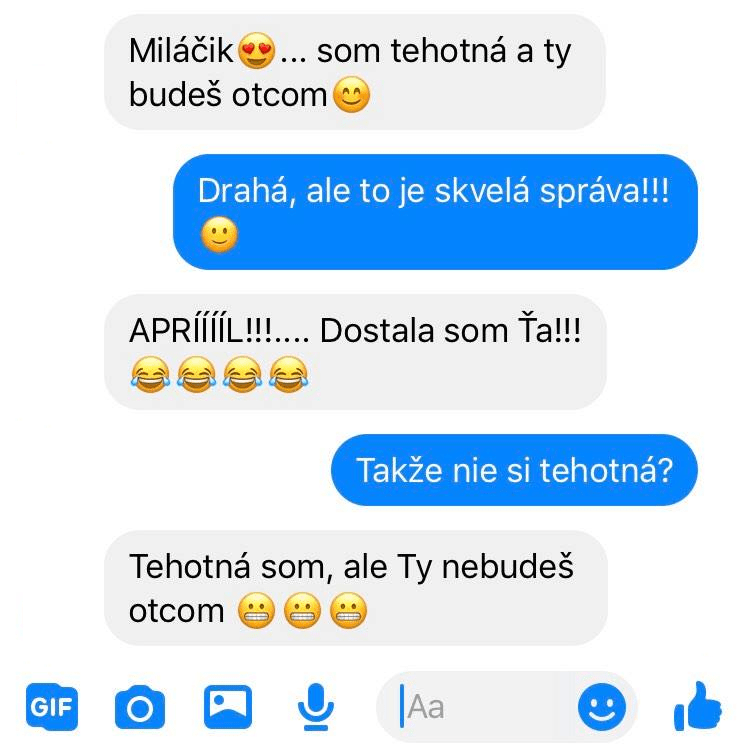The image size is (742, 751).
Task: Send a thumbs-up like
Action: pos(697,706)
